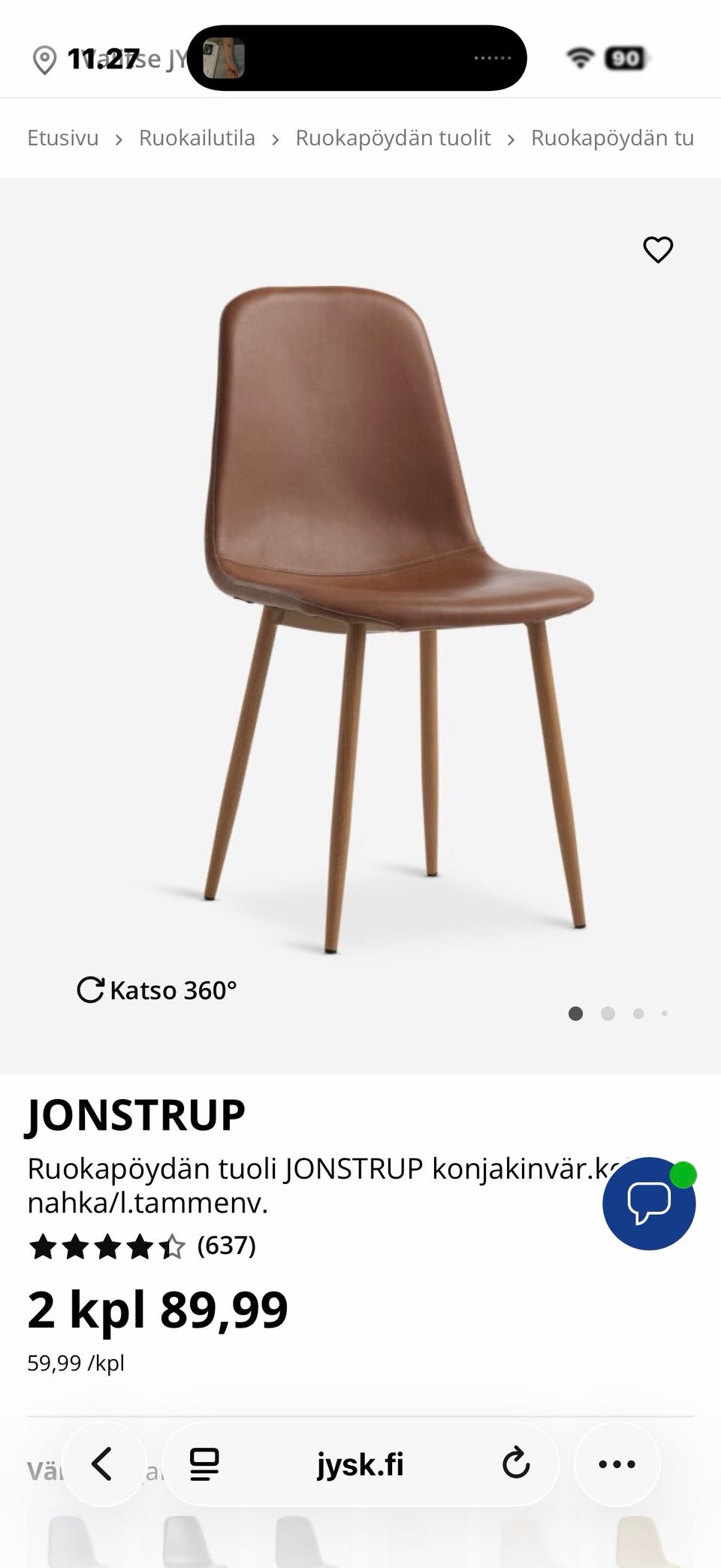Open the 637 customer reviews
721x1568 pixels.
tap(226, 1246)
